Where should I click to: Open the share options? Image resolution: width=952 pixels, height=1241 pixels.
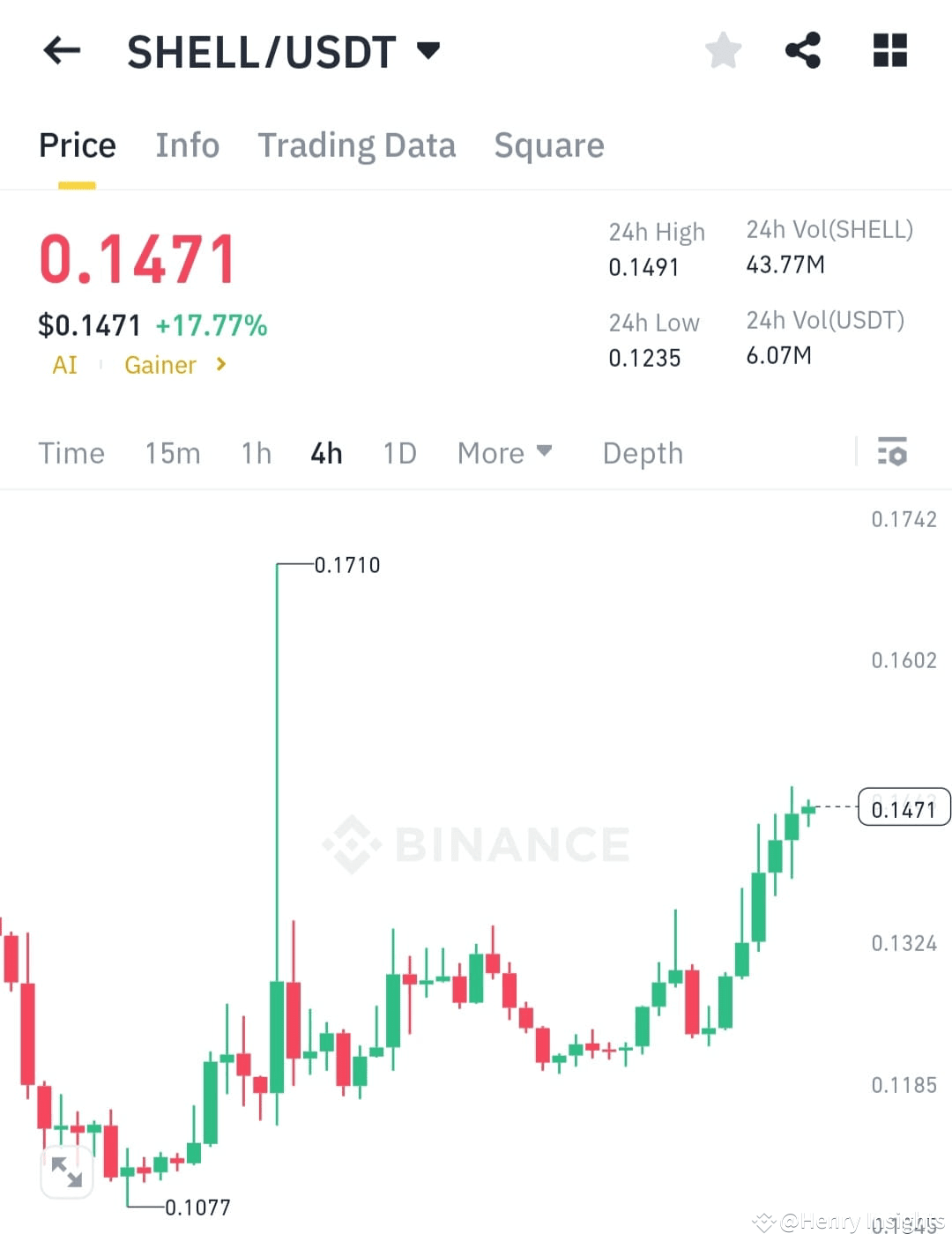coord(803,50)
